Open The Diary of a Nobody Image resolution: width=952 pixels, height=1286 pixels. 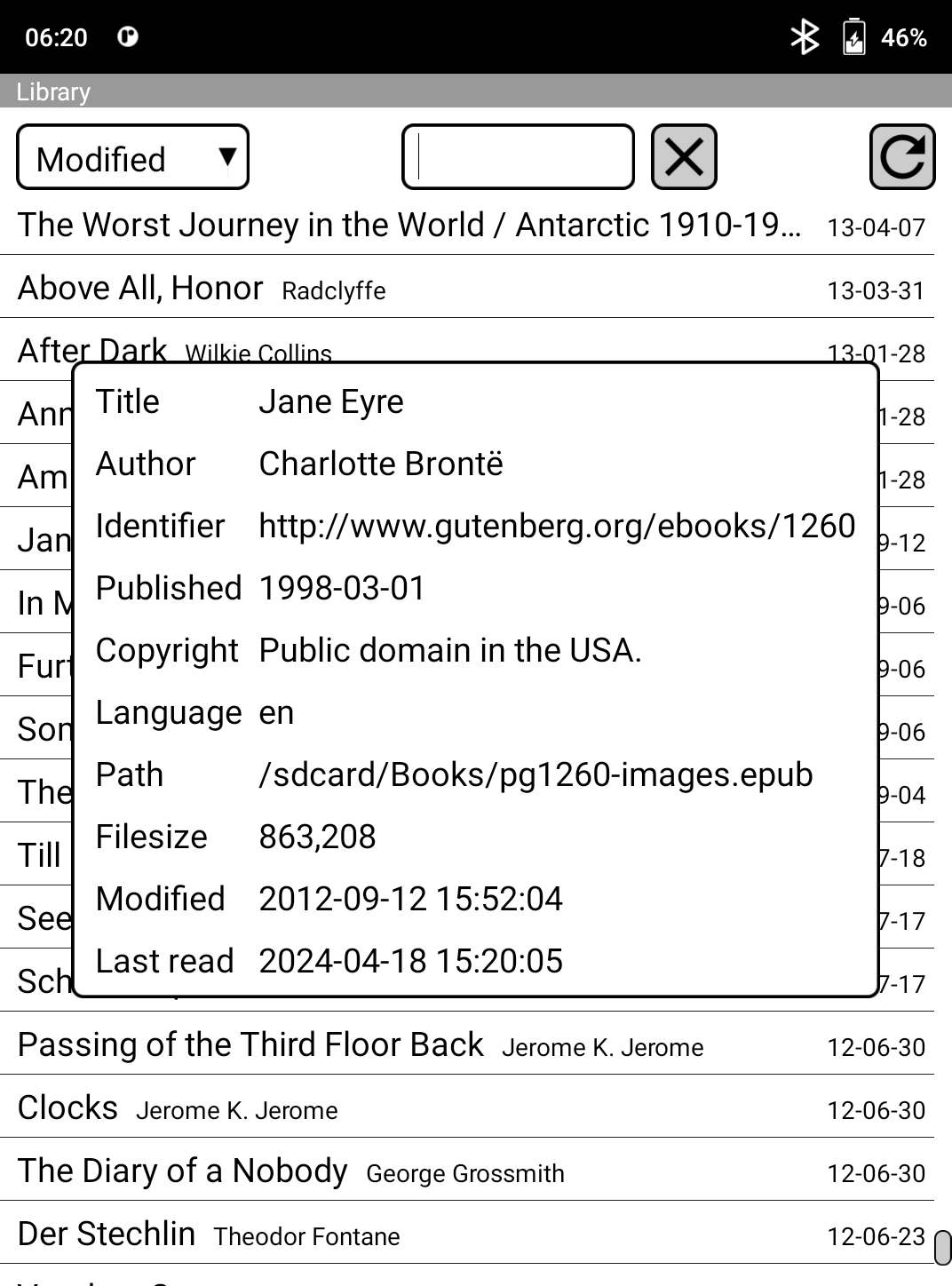(x=290, y=1171)
